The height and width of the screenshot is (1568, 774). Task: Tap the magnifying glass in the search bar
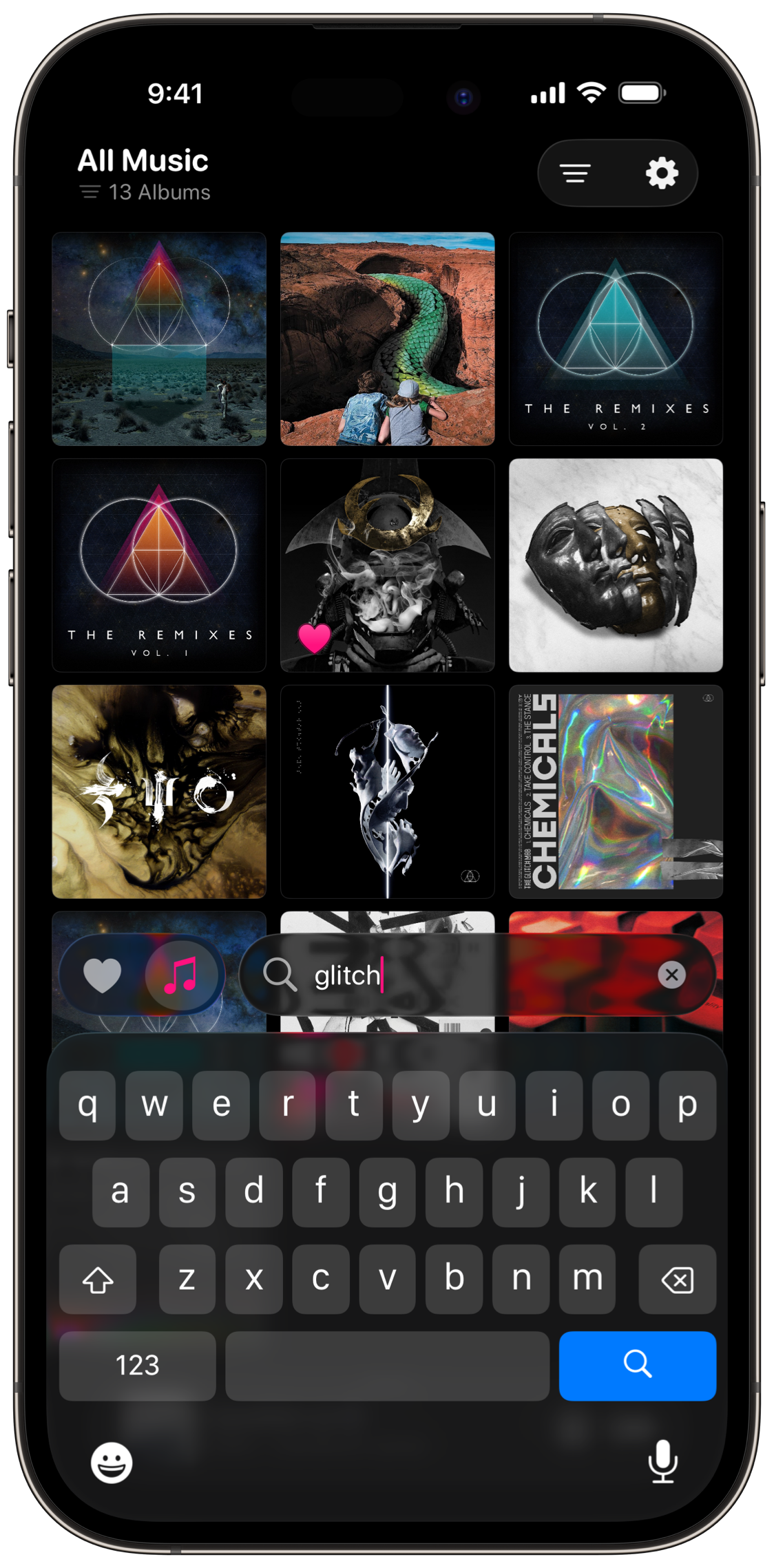pyautogui.click(x=280, y=975)
